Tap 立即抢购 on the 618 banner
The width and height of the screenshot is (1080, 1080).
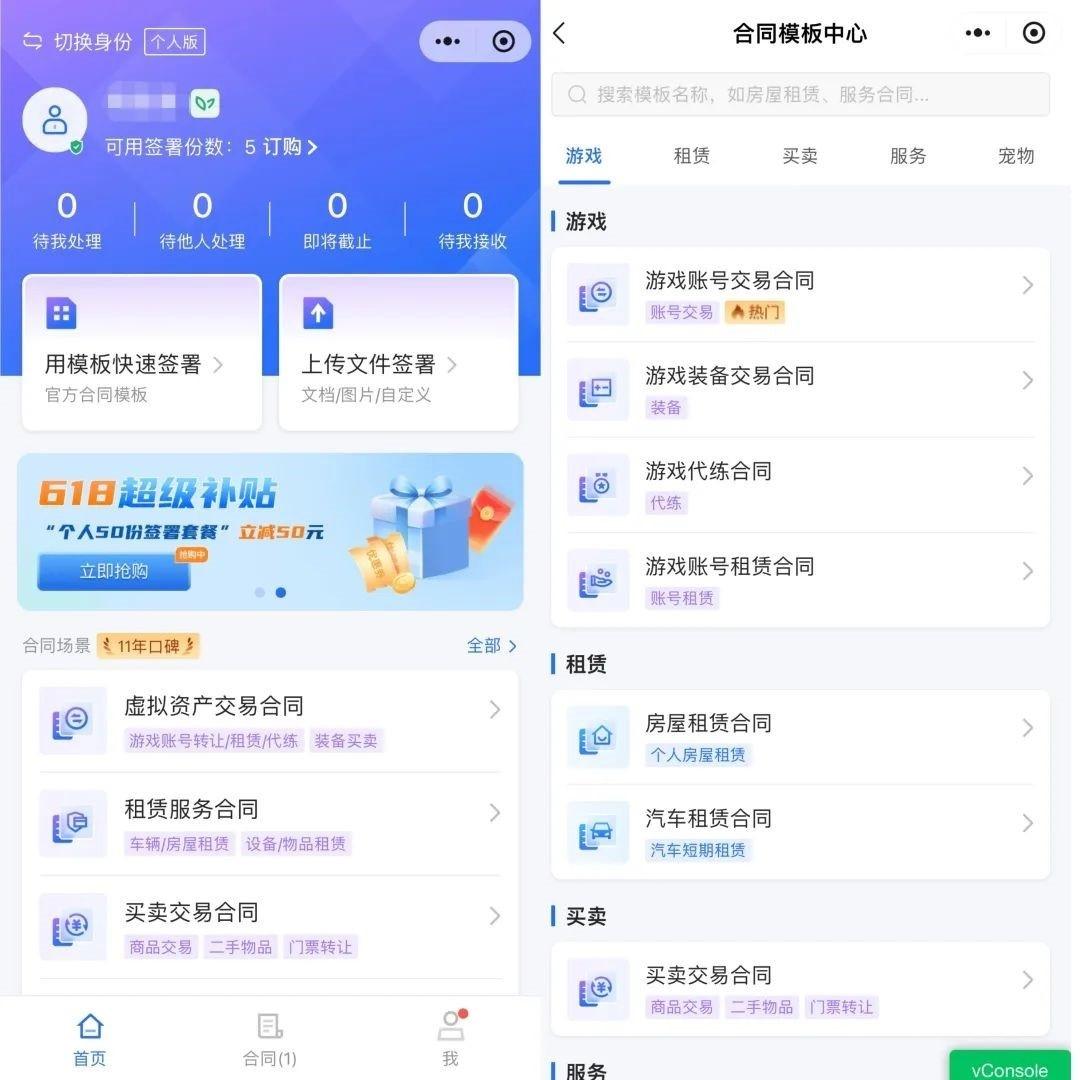tap(114, 571)
